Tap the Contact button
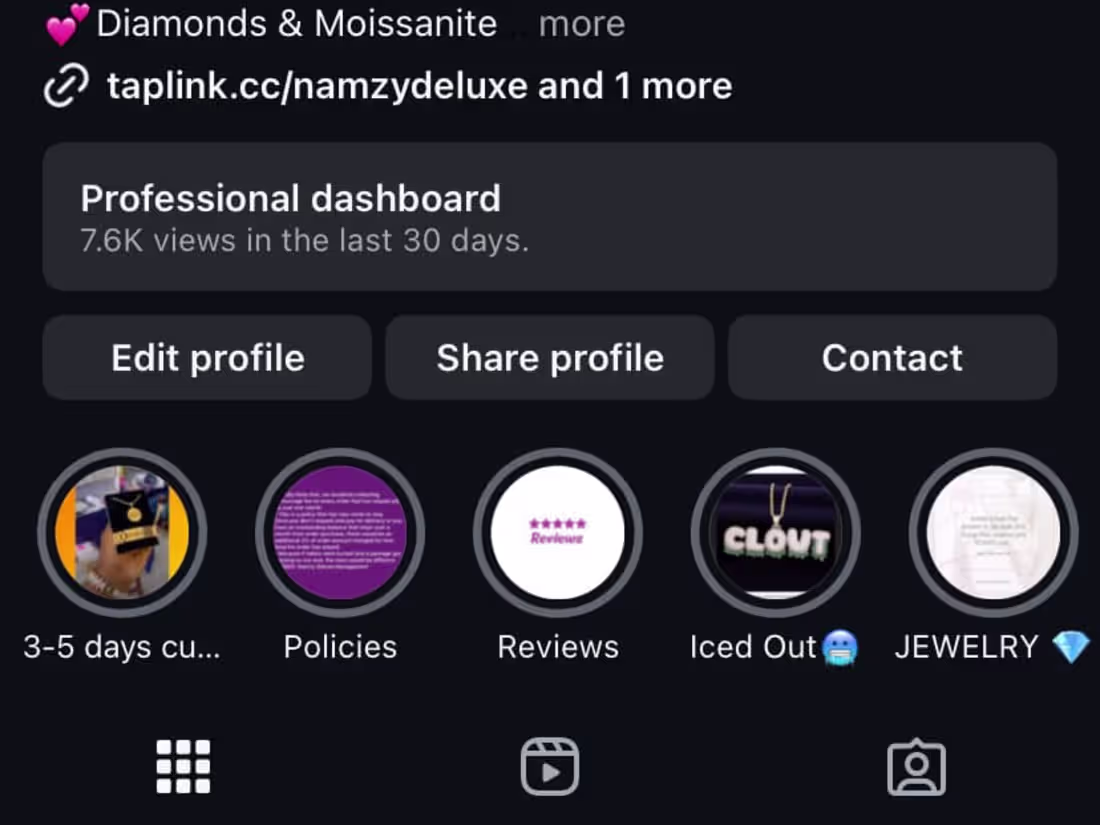The image size is (1100, 825). [892, 358]
